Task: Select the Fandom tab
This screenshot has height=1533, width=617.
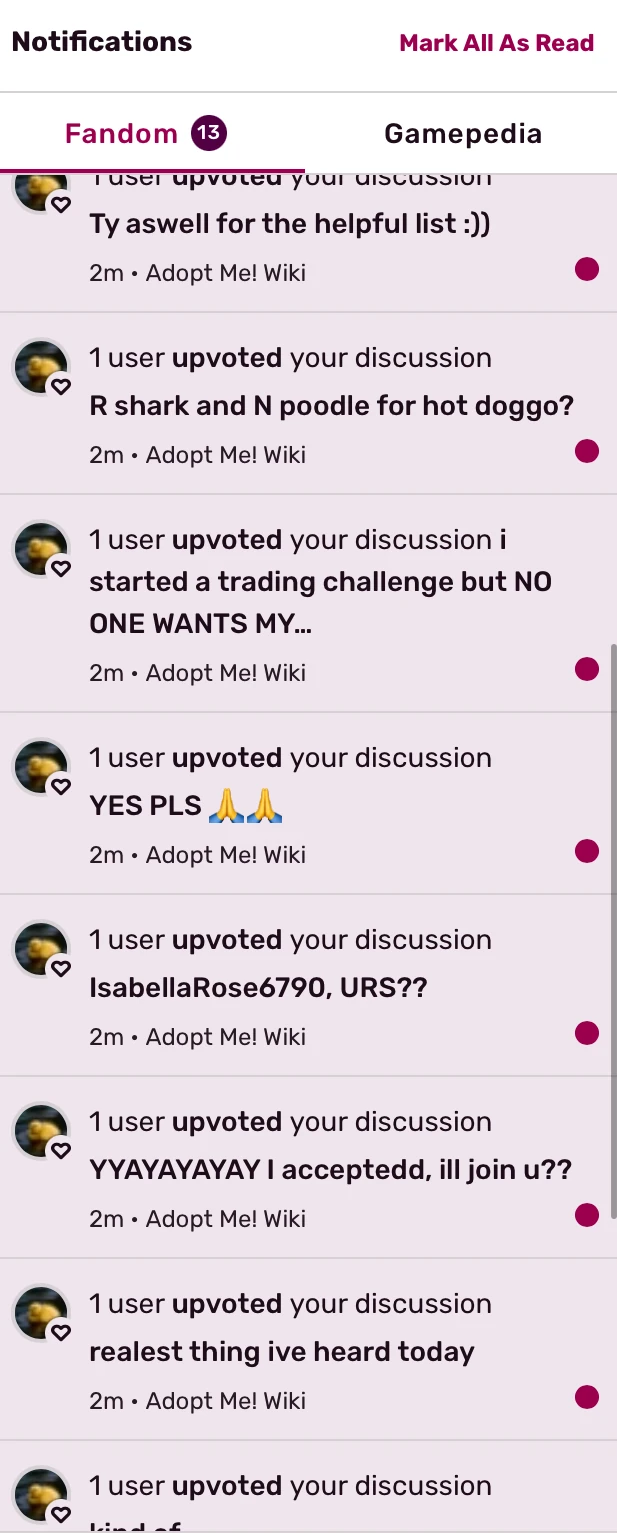Action: tap(146, 134)
